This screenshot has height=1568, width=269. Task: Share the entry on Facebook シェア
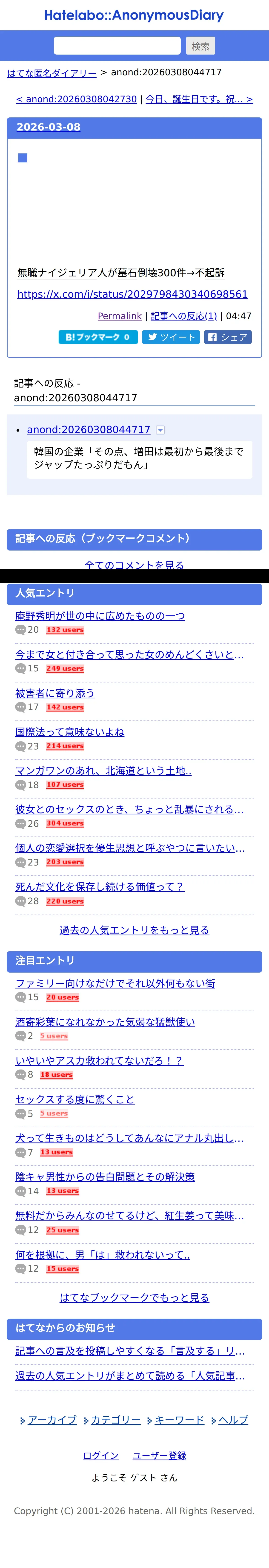pos(228,337)
